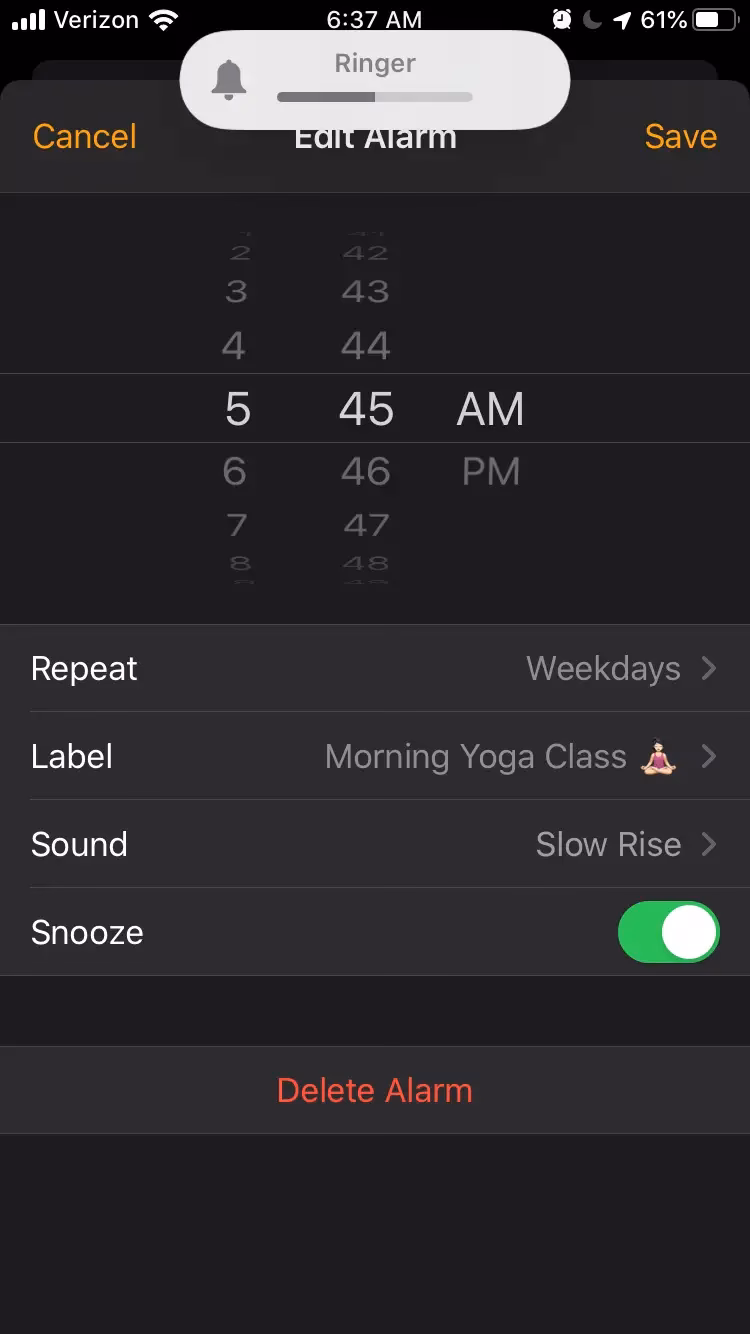
Task: Open the Sound settings via its chevron
Action: pos(707,844)
